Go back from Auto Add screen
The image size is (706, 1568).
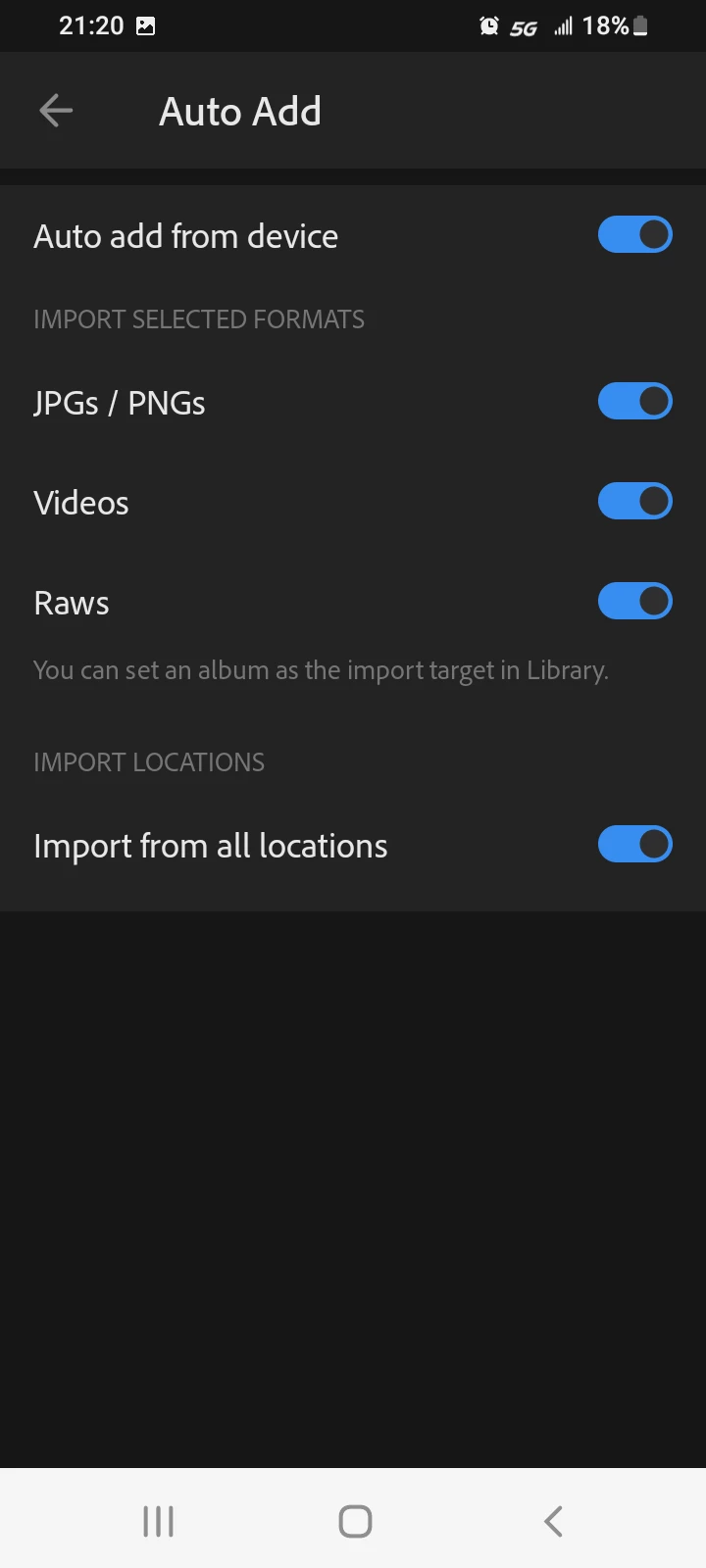(56, 111)
